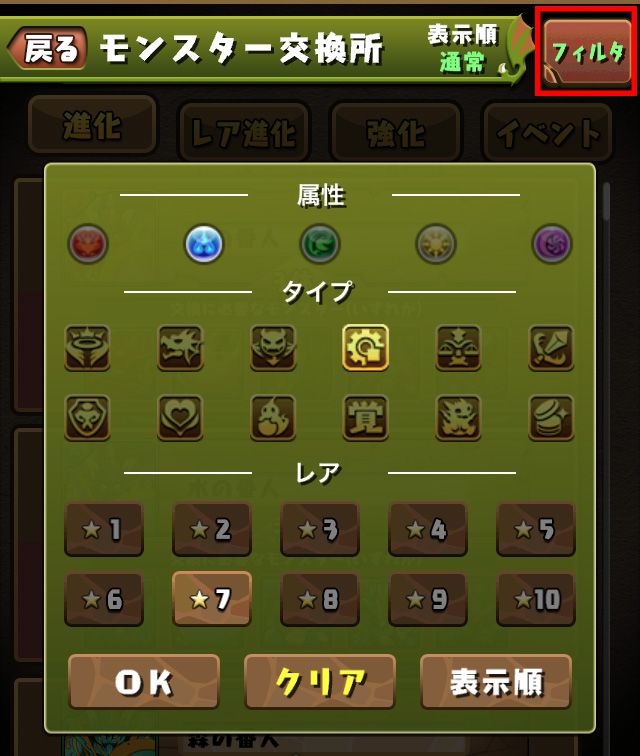Tap the フィルタ filter button
This screenshot has width=640, height=756.
pyautogui.click(x=587, y=52)
